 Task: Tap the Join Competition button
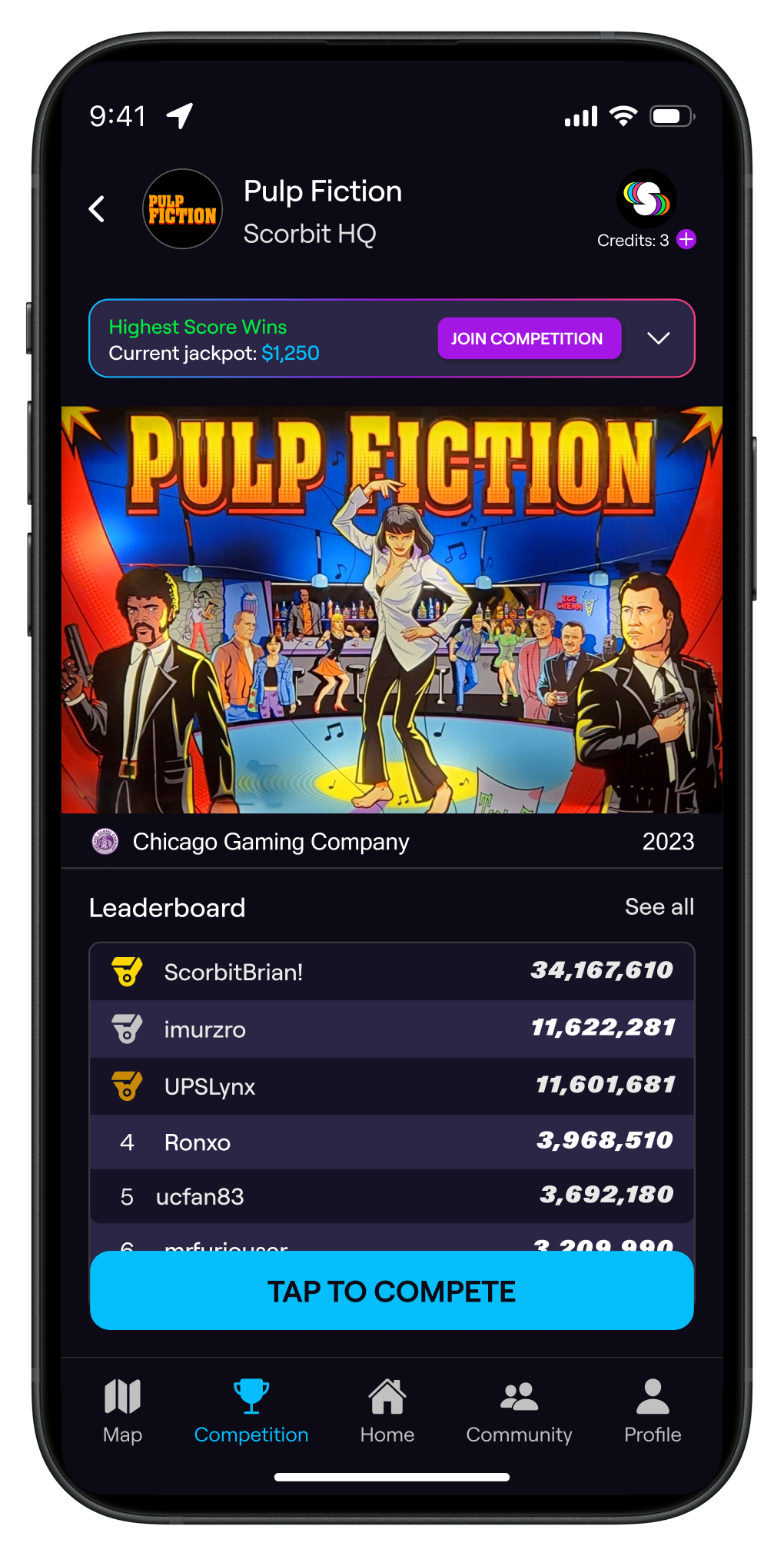pos(529,338)
